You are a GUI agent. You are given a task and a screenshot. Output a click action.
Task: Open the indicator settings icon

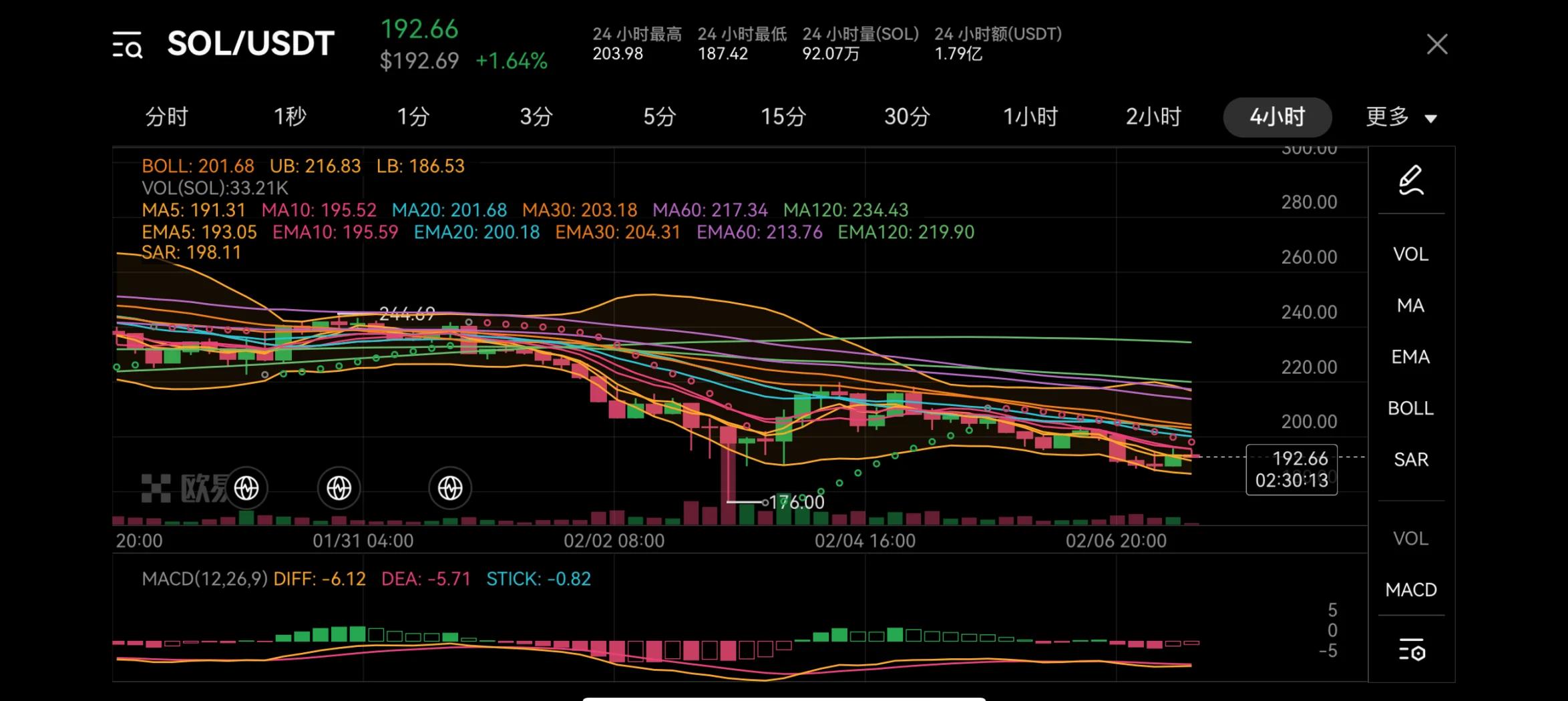(x=1412, y=650)
